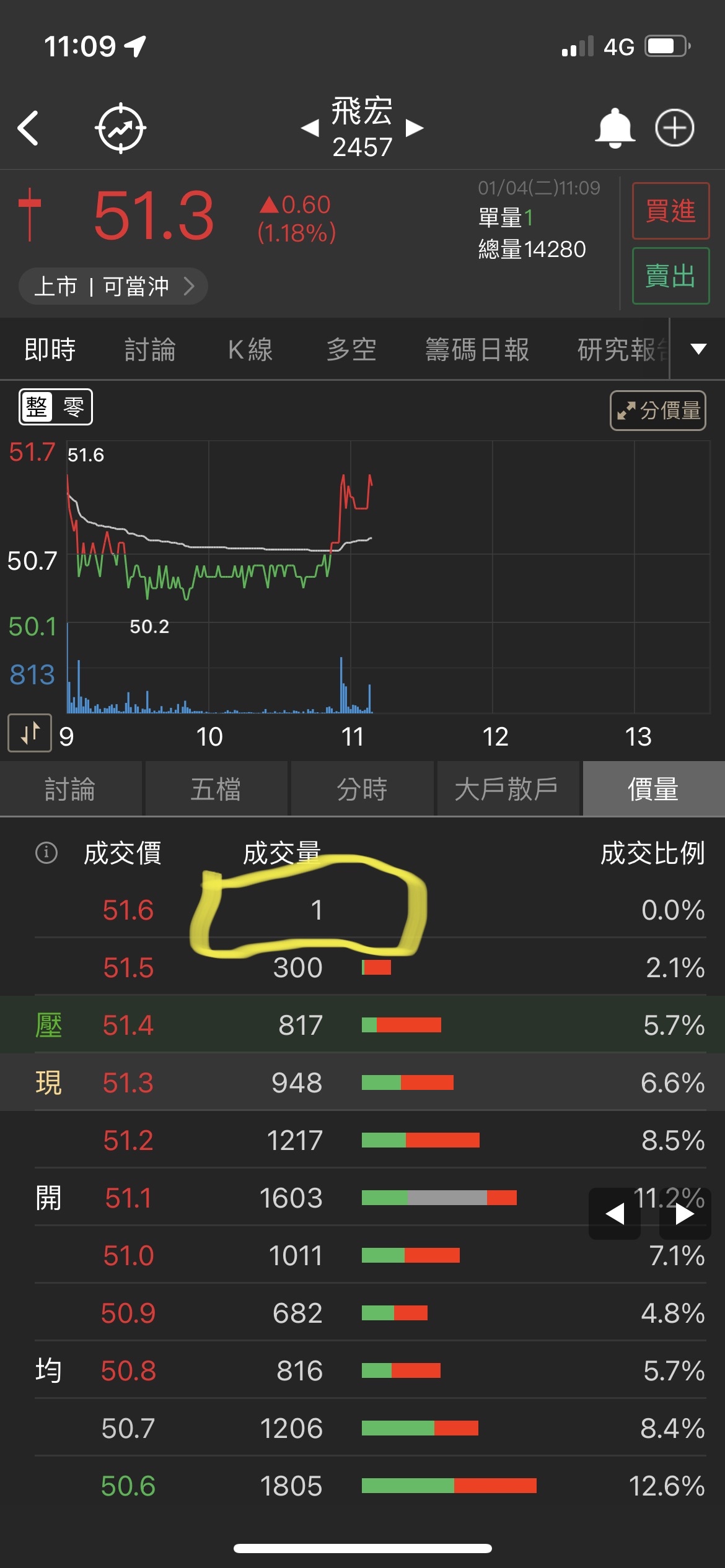725x1568 pixels.
Task: Add 飛宏 to watchlist
Action: point(675,128)
